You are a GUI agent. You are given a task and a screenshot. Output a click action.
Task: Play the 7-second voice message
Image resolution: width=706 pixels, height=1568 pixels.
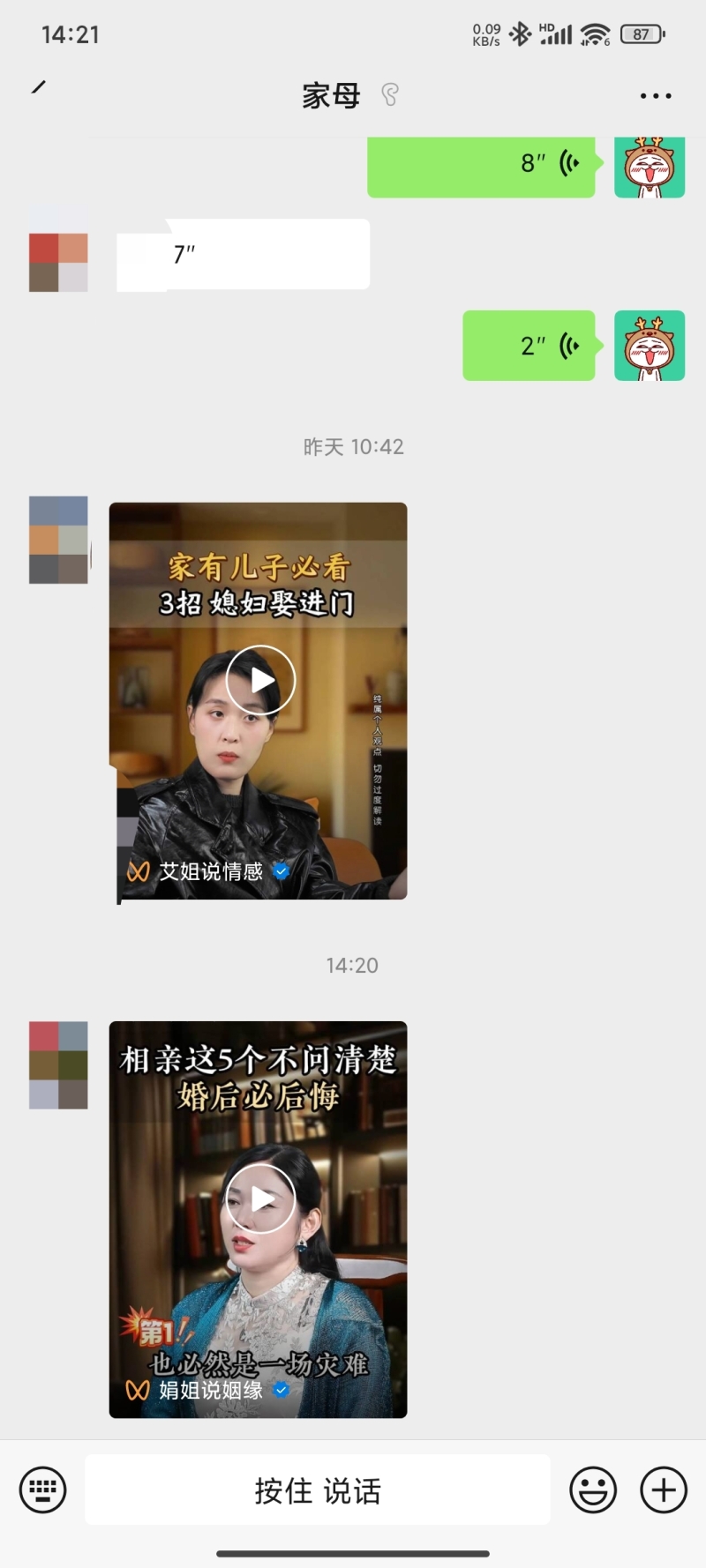pos(243,255)
